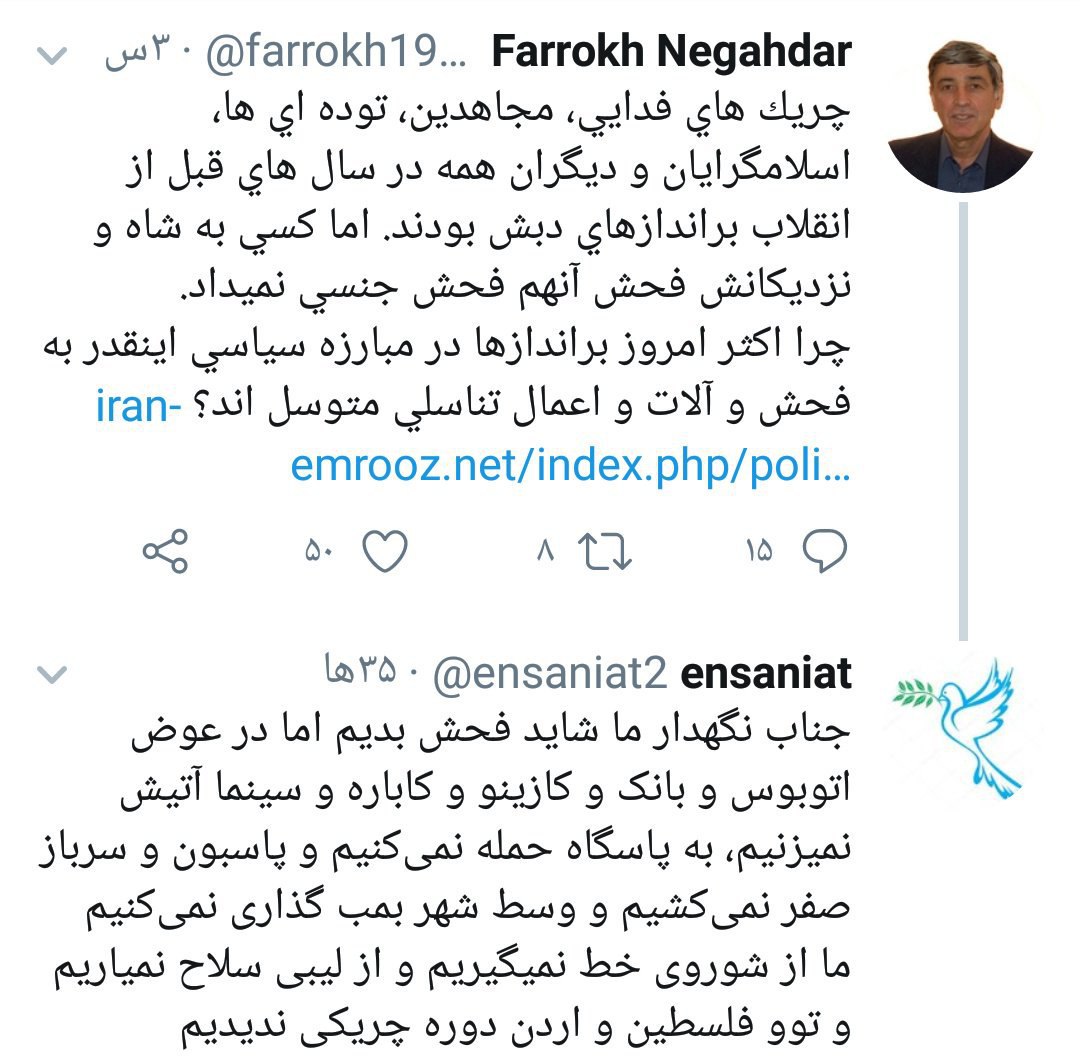Retweet Farrokh Negahdar's tweet
This screenshot has height=1062, width=1080.
pos(607,551)
